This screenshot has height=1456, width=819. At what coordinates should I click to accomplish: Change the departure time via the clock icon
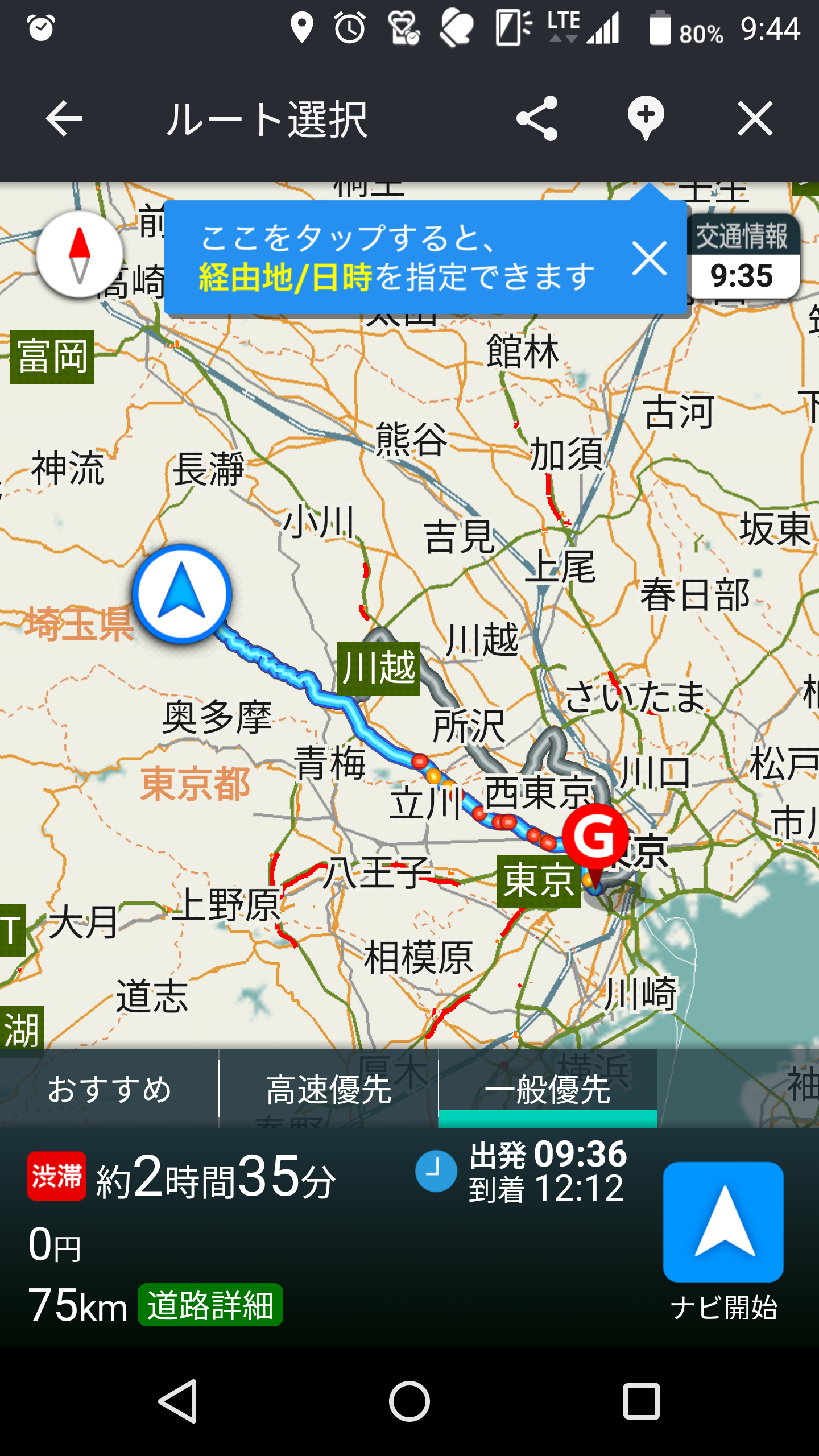[436, 1172]
